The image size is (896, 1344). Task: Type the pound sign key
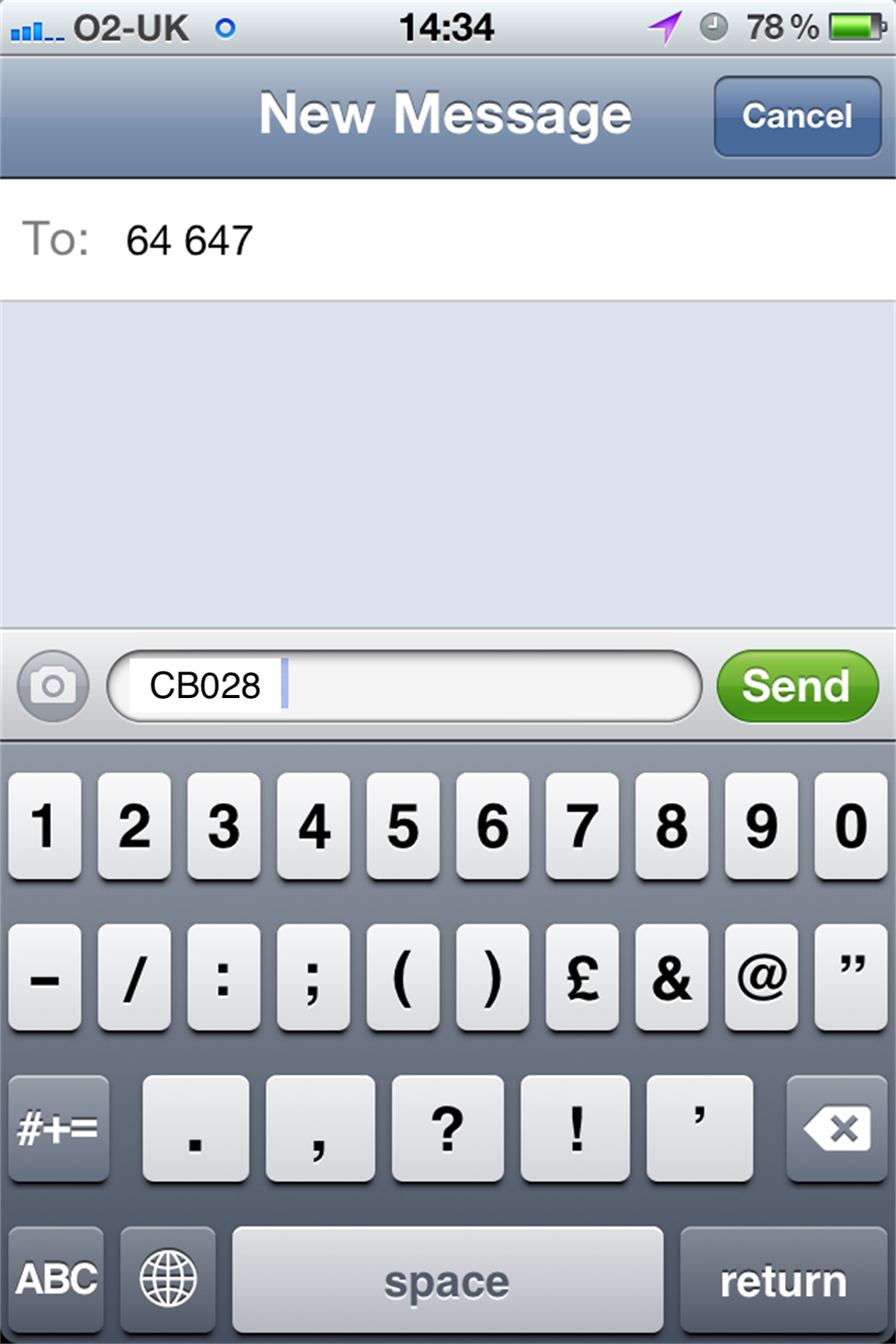coord(582,977)
